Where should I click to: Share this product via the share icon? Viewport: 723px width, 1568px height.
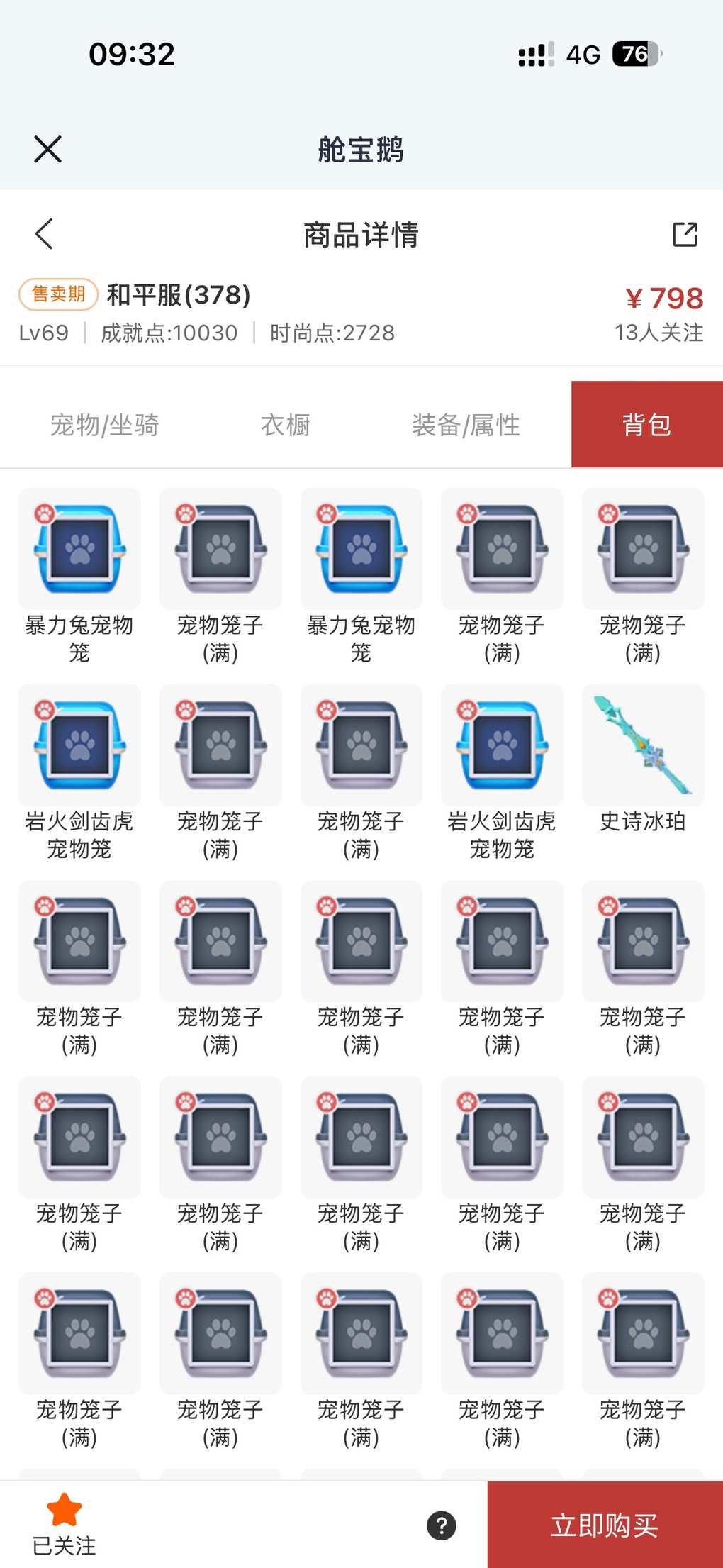(685, 234)
